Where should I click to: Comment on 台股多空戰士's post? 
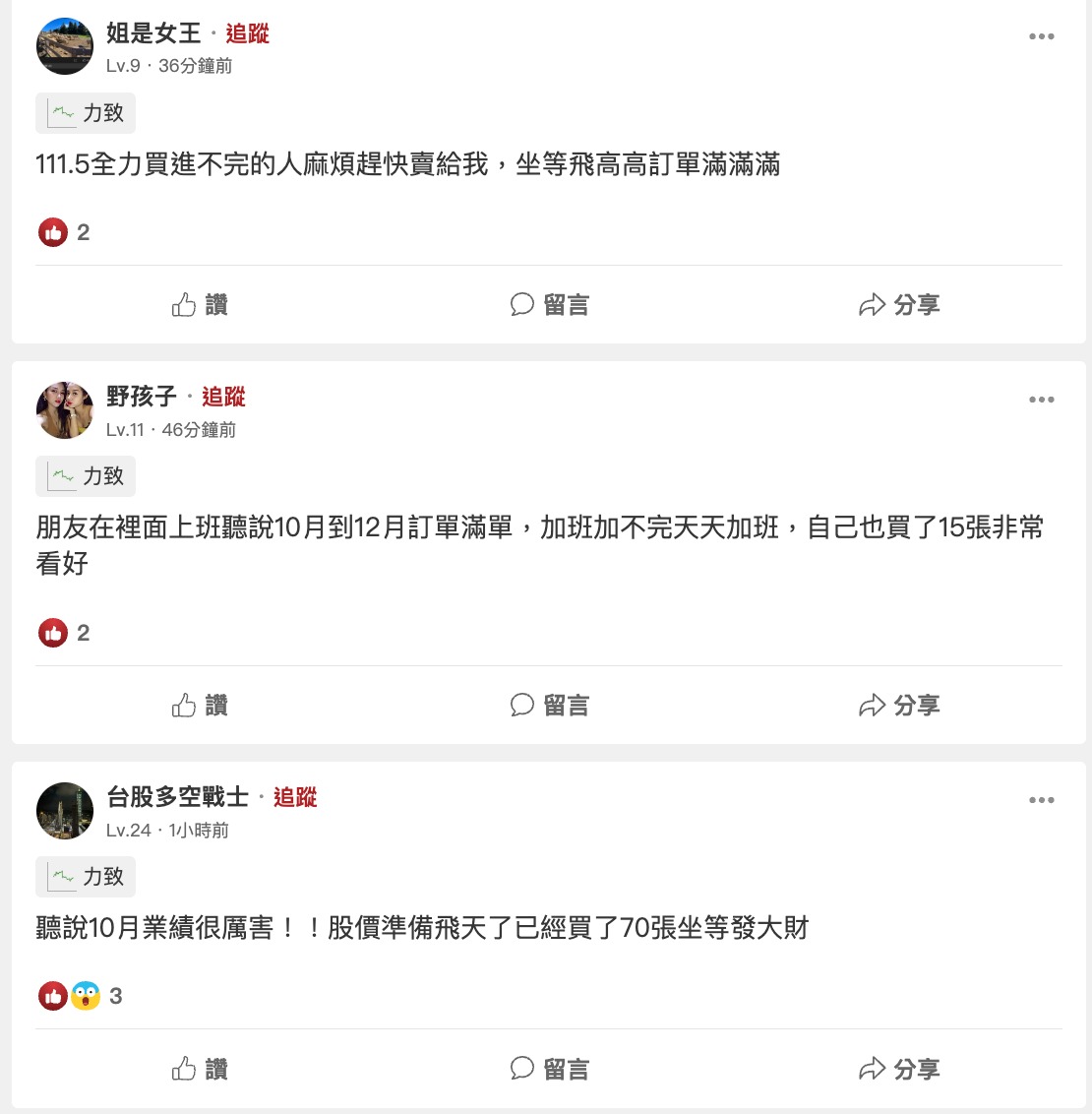coord(550,1069)
